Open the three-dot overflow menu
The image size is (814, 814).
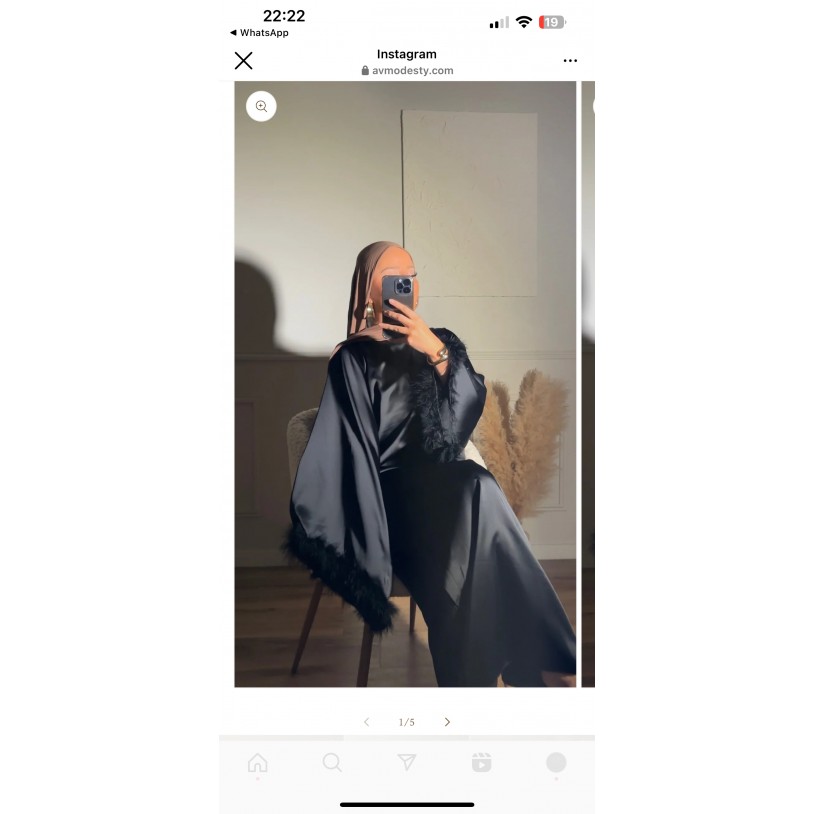coord(570,61)
